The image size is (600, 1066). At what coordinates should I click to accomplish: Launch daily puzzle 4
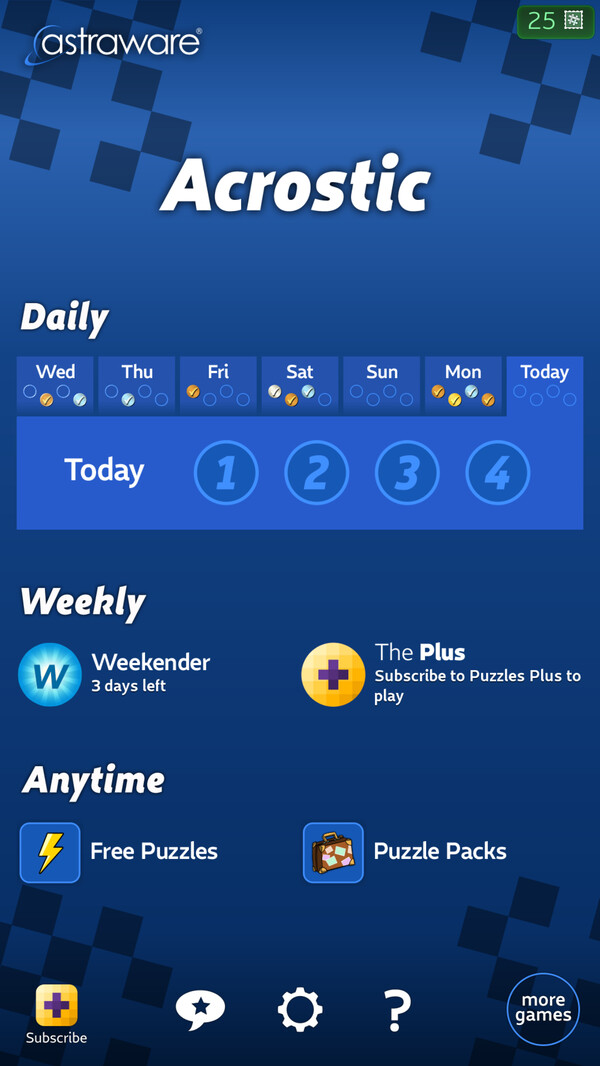497,473
